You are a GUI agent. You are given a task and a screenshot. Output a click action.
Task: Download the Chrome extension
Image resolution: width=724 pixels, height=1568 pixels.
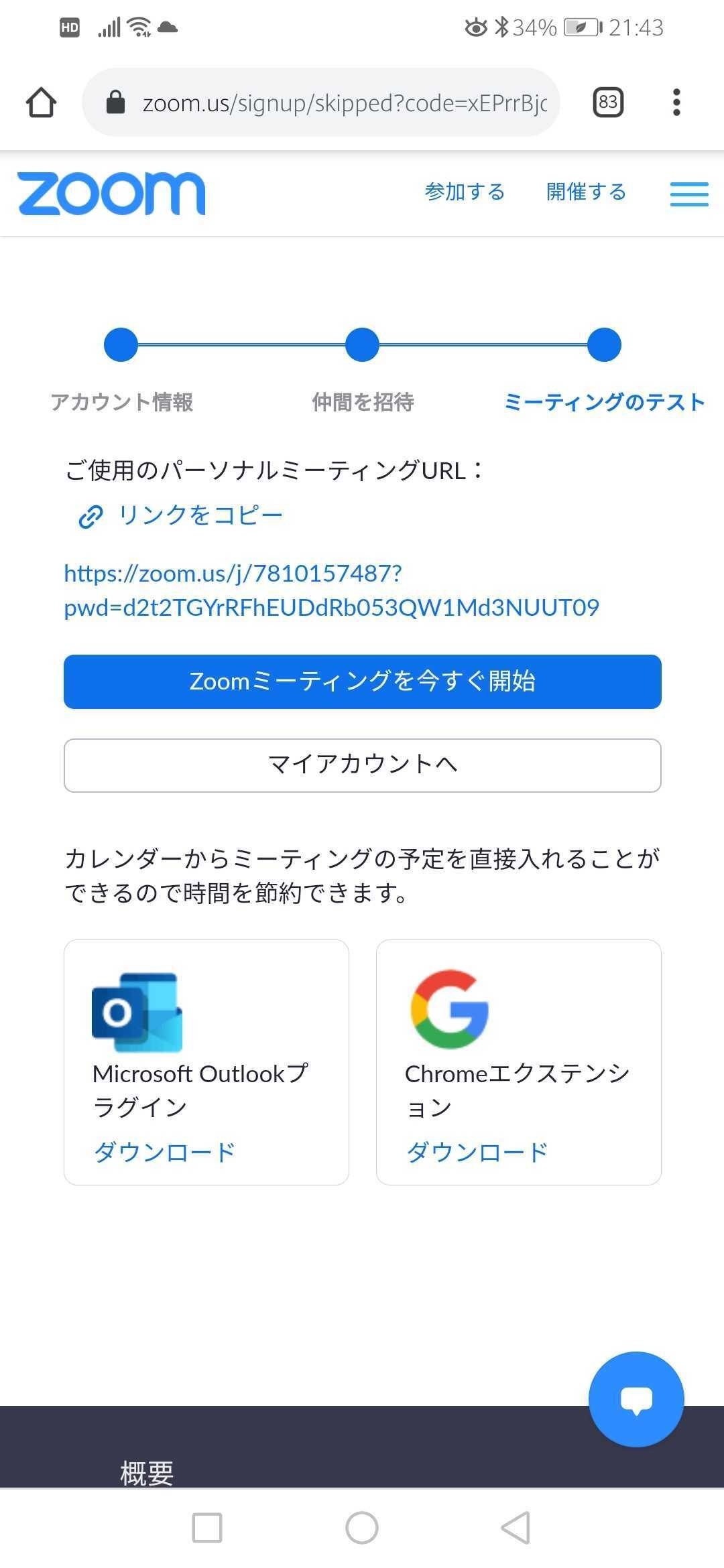point(477,1153)
